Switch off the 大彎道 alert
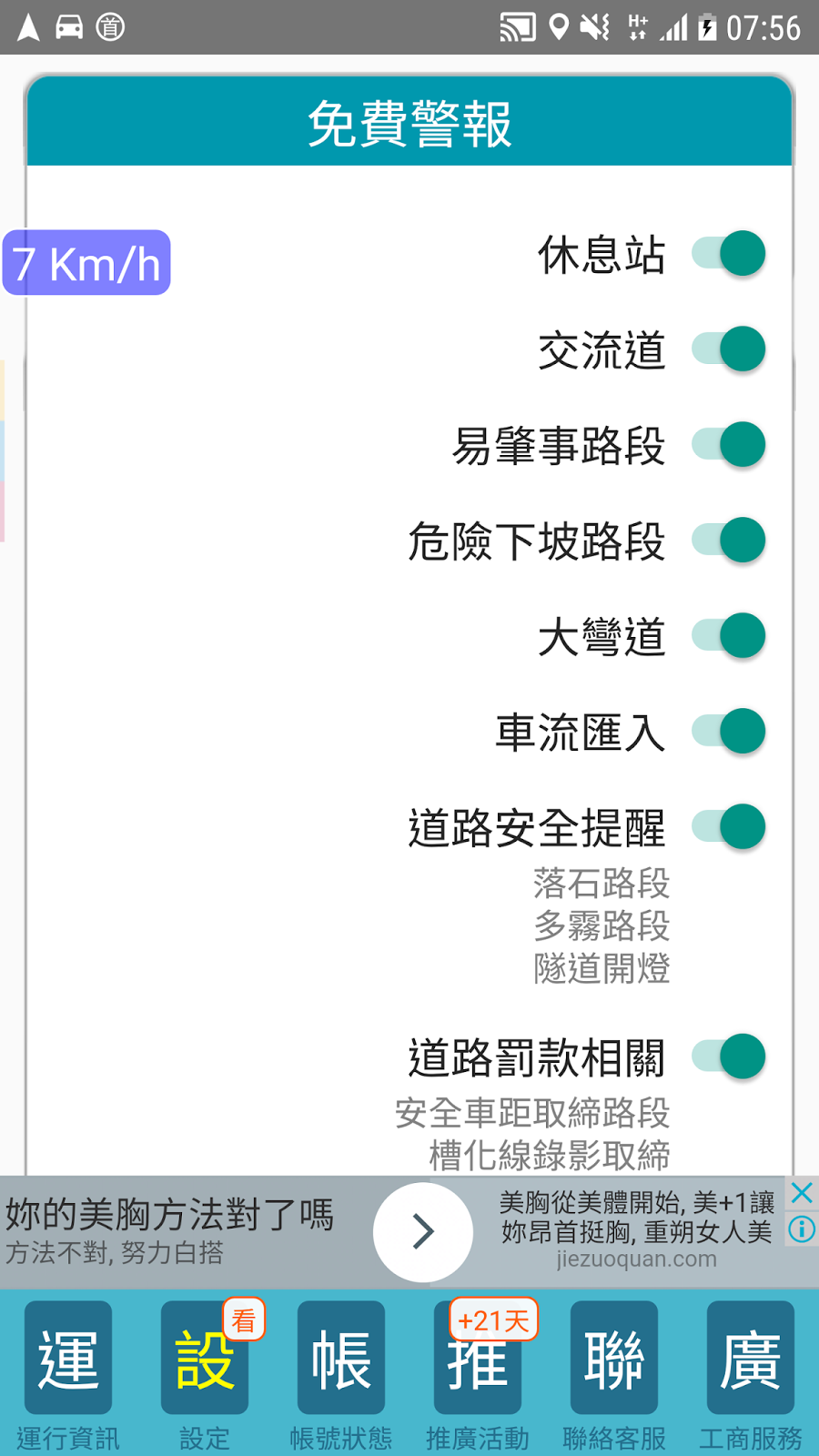This screenshot has height=1456, width=819. click(728, 636)
